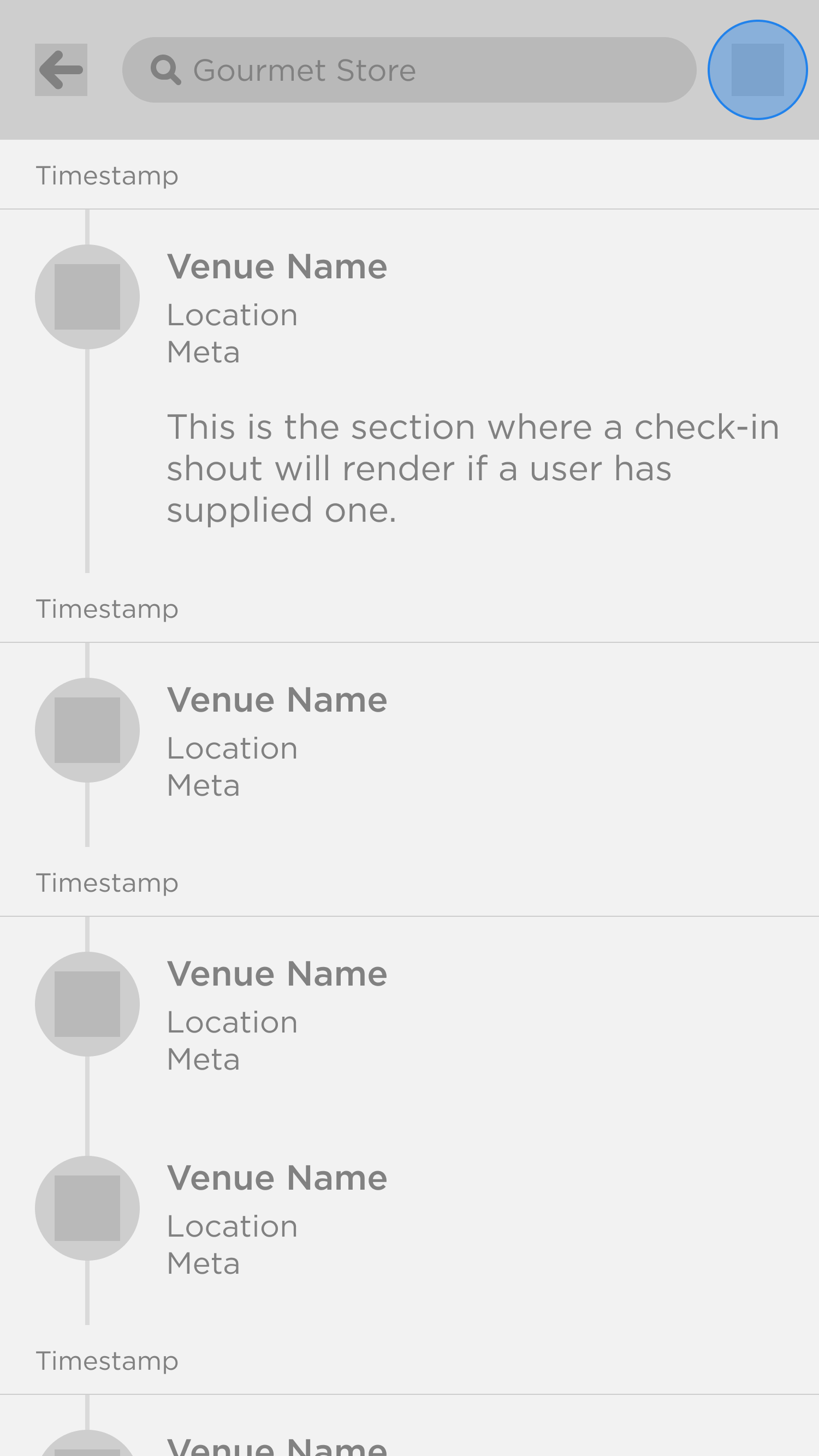The height and width of the screenshot is (1456, 819).
Task: Open the venue with the check-in shout
Action: [277, 267]
